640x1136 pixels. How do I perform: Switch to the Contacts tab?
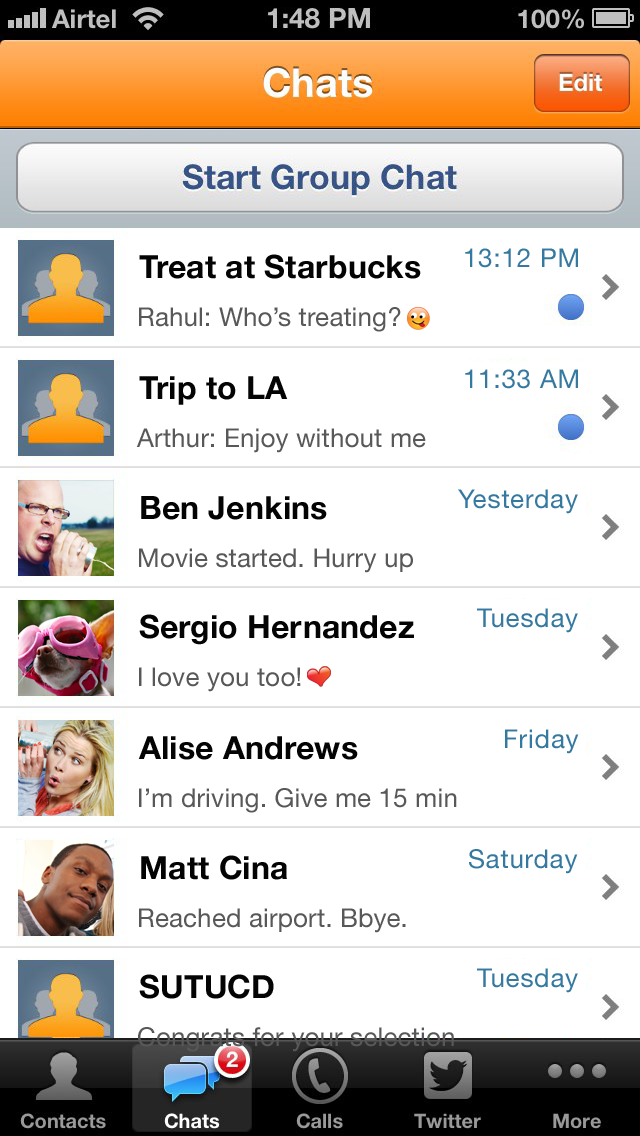(x=63, y=1090)
